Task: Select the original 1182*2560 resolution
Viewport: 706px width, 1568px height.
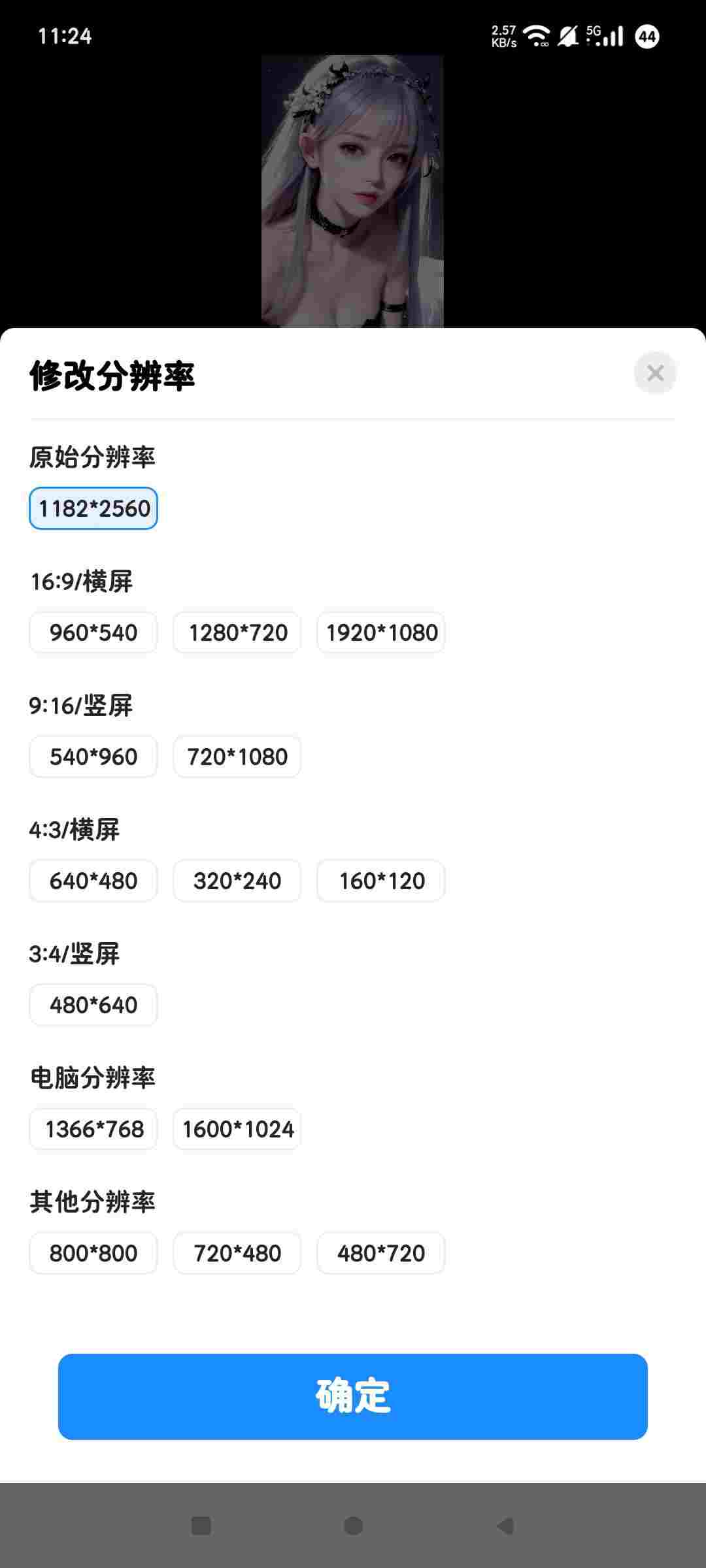Action: tap(93, 508)
